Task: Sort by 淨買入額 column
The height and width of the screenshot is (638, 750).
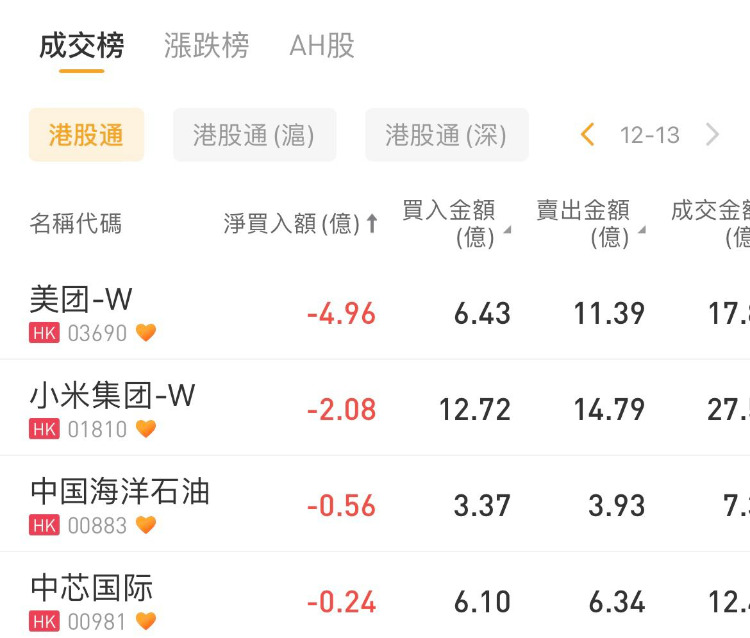Action: [x=300, y=223]
